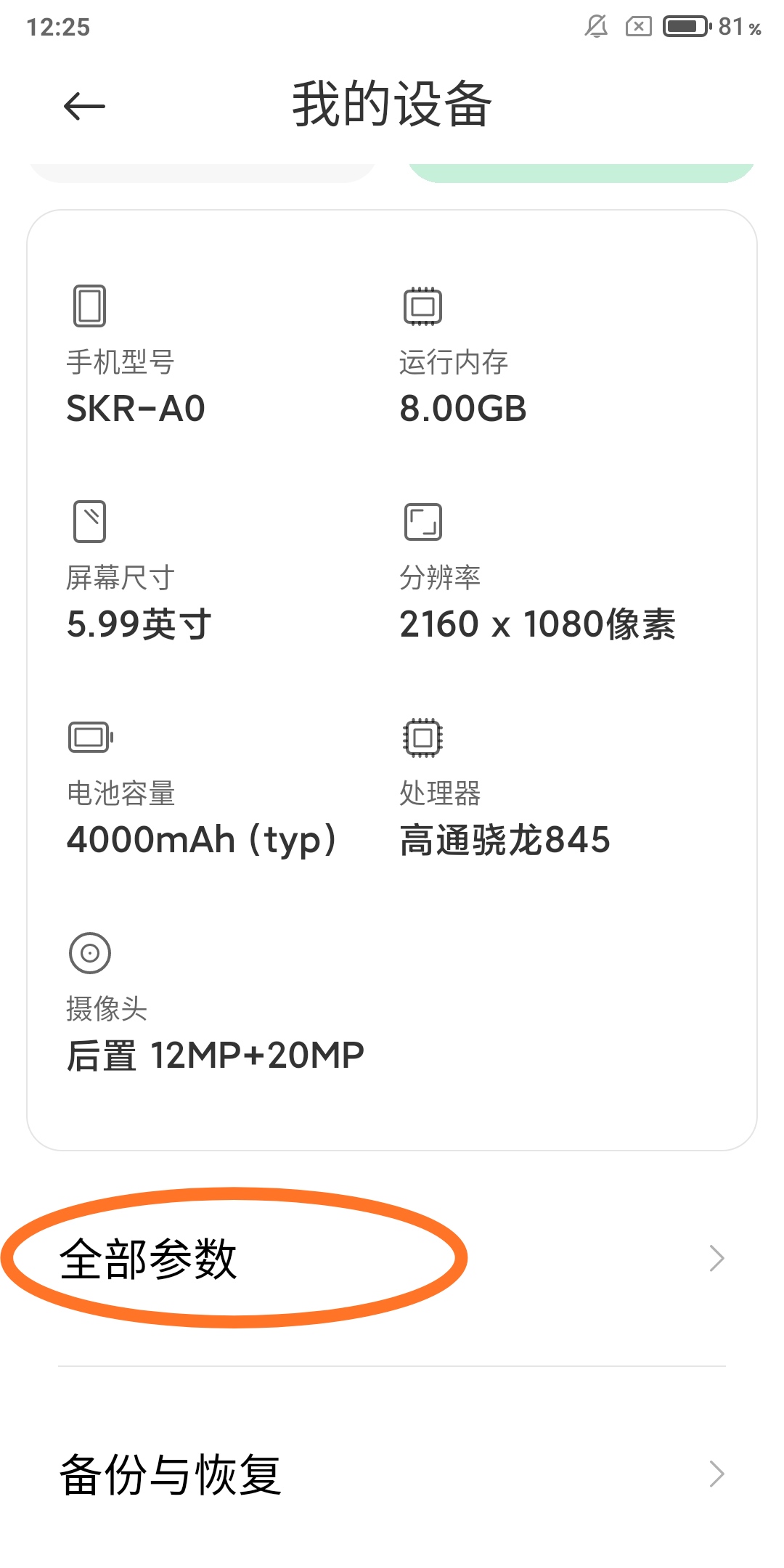This screenshot has height=1568, width=784.
Task: Go back from 我的设备
Action: point(84,107)
